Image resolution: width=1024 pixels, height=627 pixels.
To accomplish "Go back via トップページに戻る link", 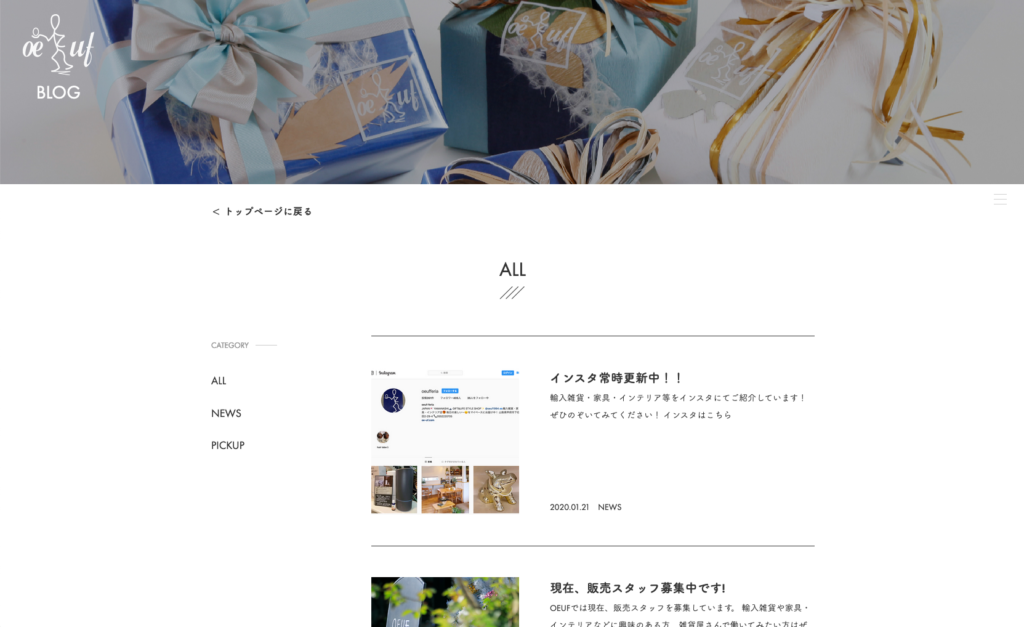I will (x=263, y=212).
